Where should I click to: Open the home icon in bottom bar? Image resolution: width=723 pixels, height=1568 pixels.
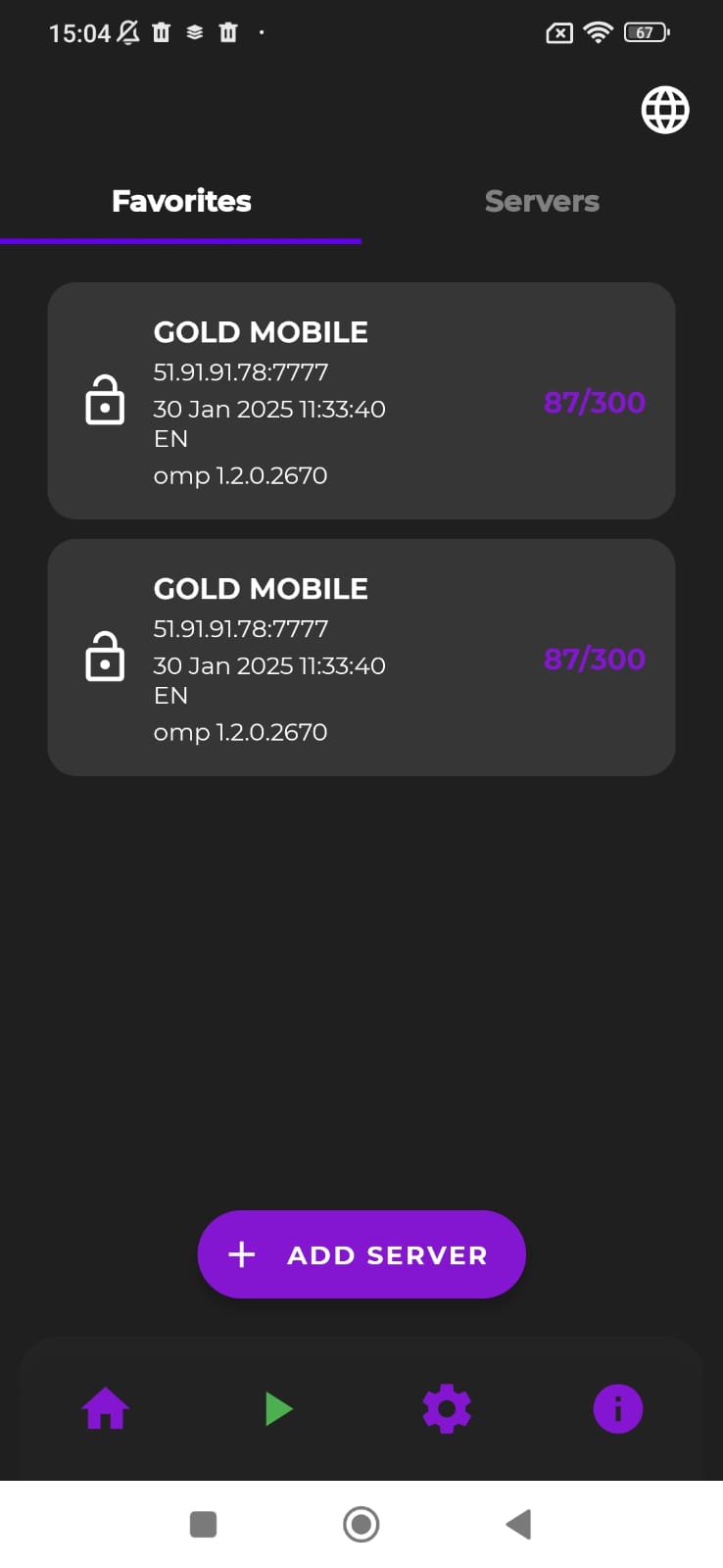click(x=105, y=1409)
